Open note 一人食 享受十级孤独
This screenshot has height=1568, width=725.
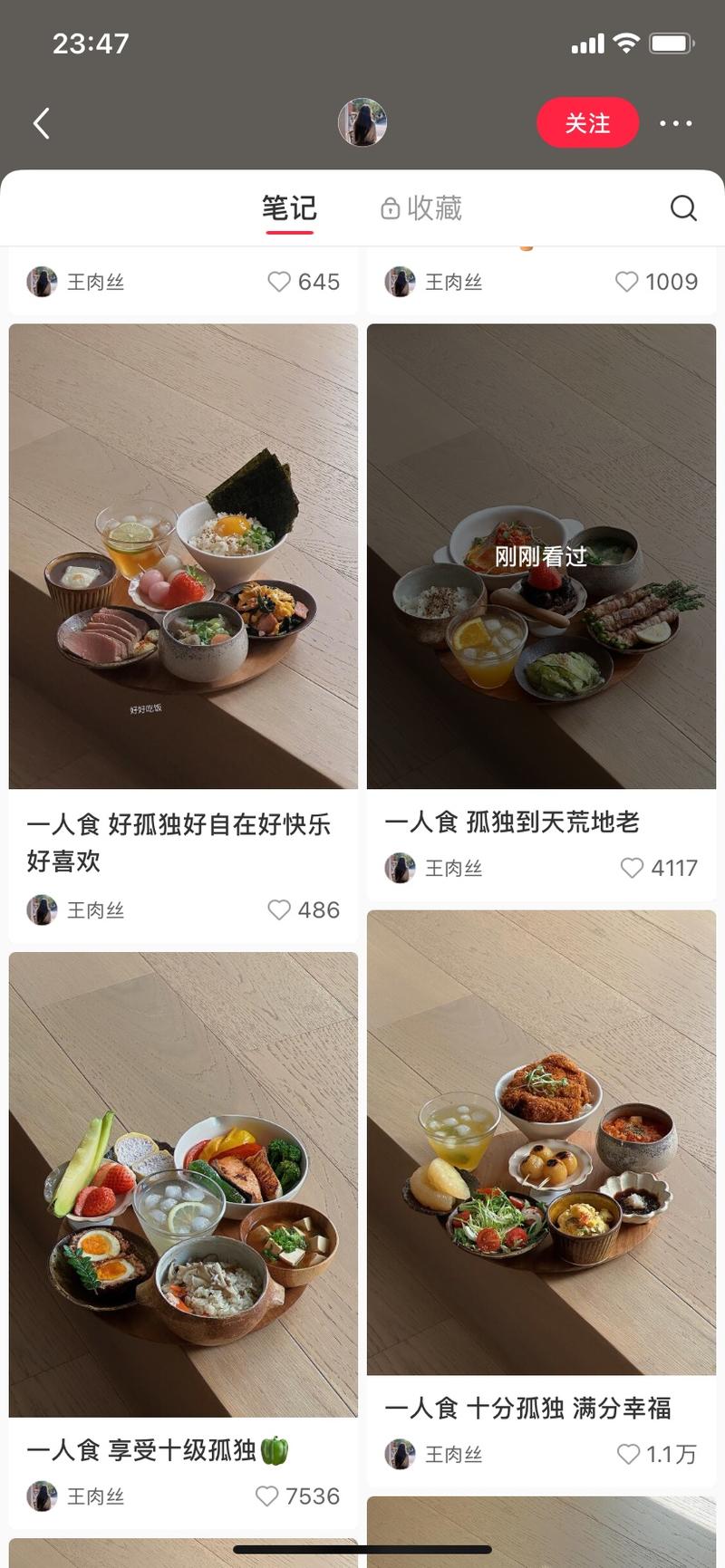183,1184
